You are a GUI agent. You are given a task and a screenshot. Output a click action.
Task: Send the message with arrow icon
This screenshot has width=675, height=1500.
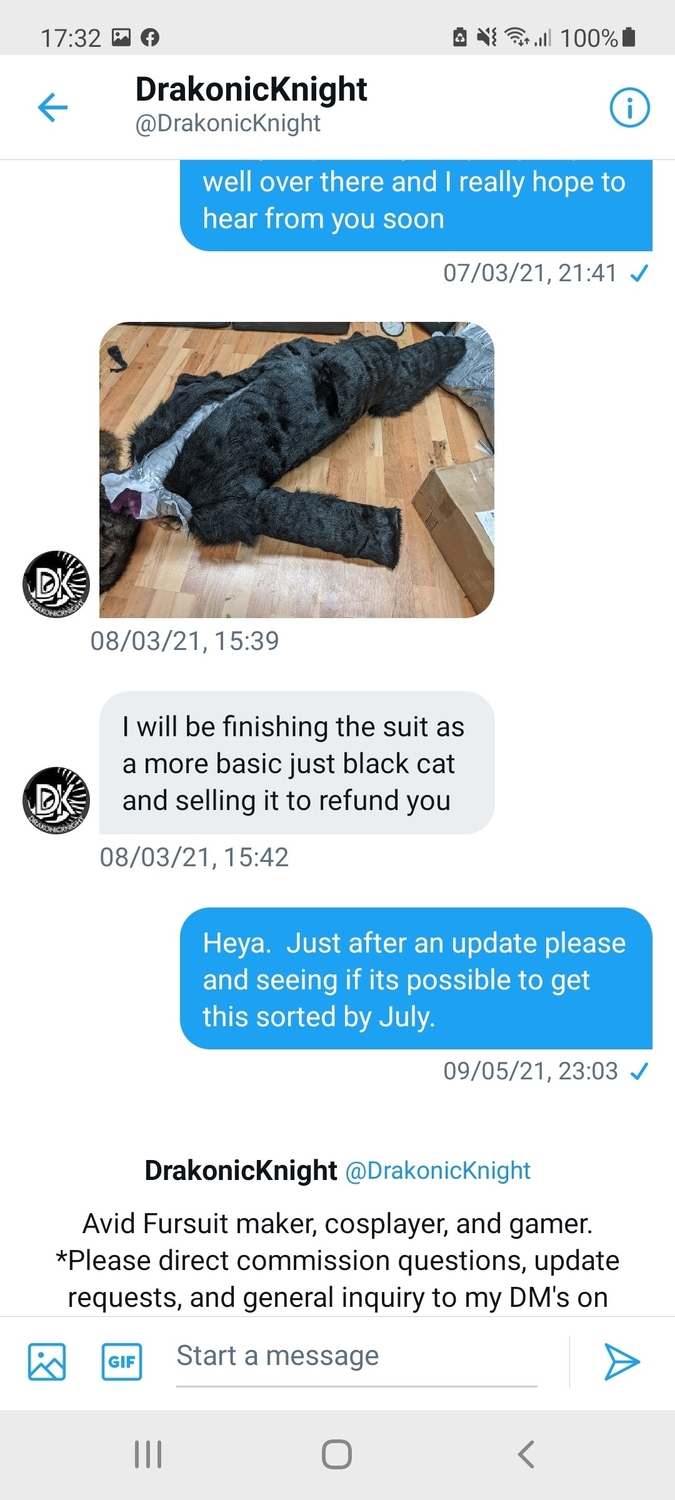tap(621, 1361)
